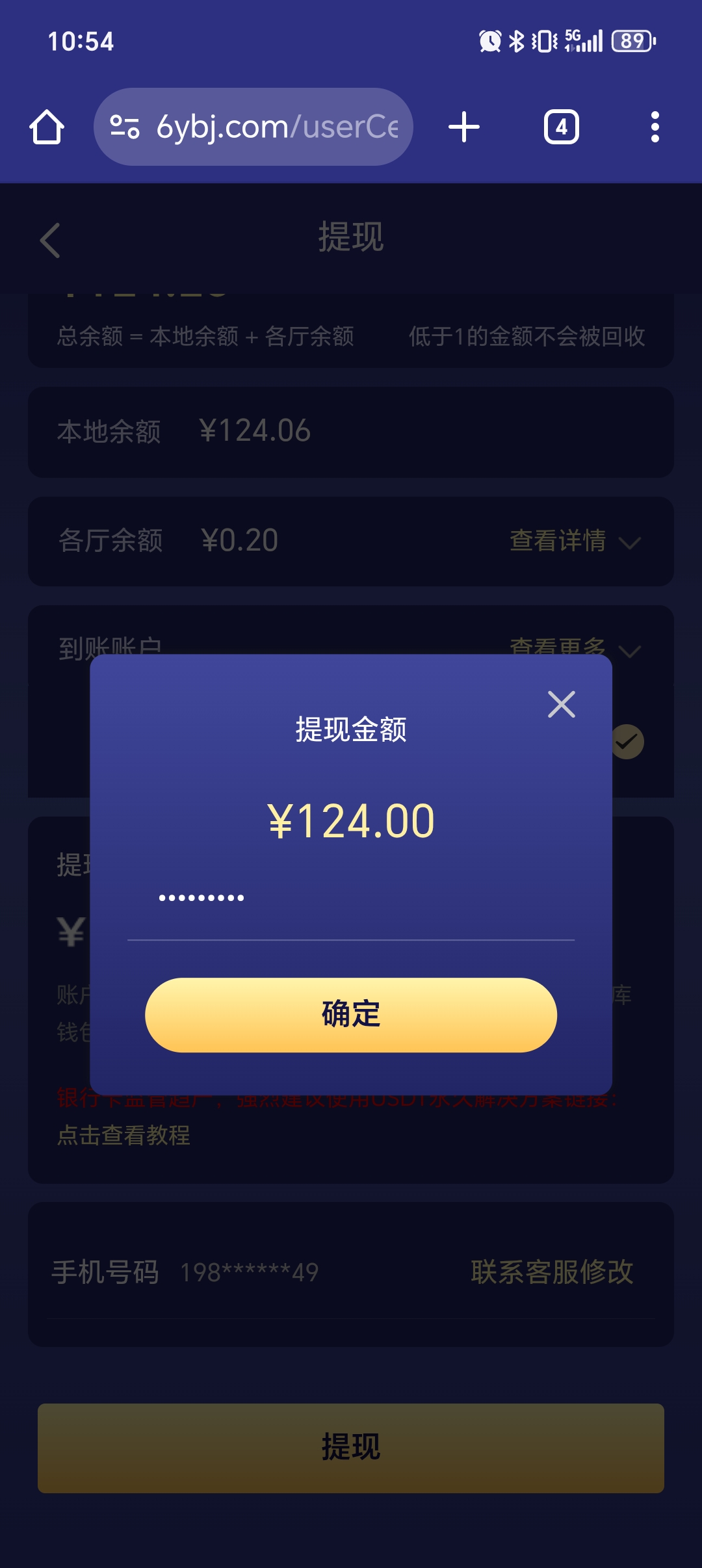Image resolution: width=702 pixels, height=1568 pixels.
Task: Open the tab switcher showing 4 tabs
Action: 561,127
